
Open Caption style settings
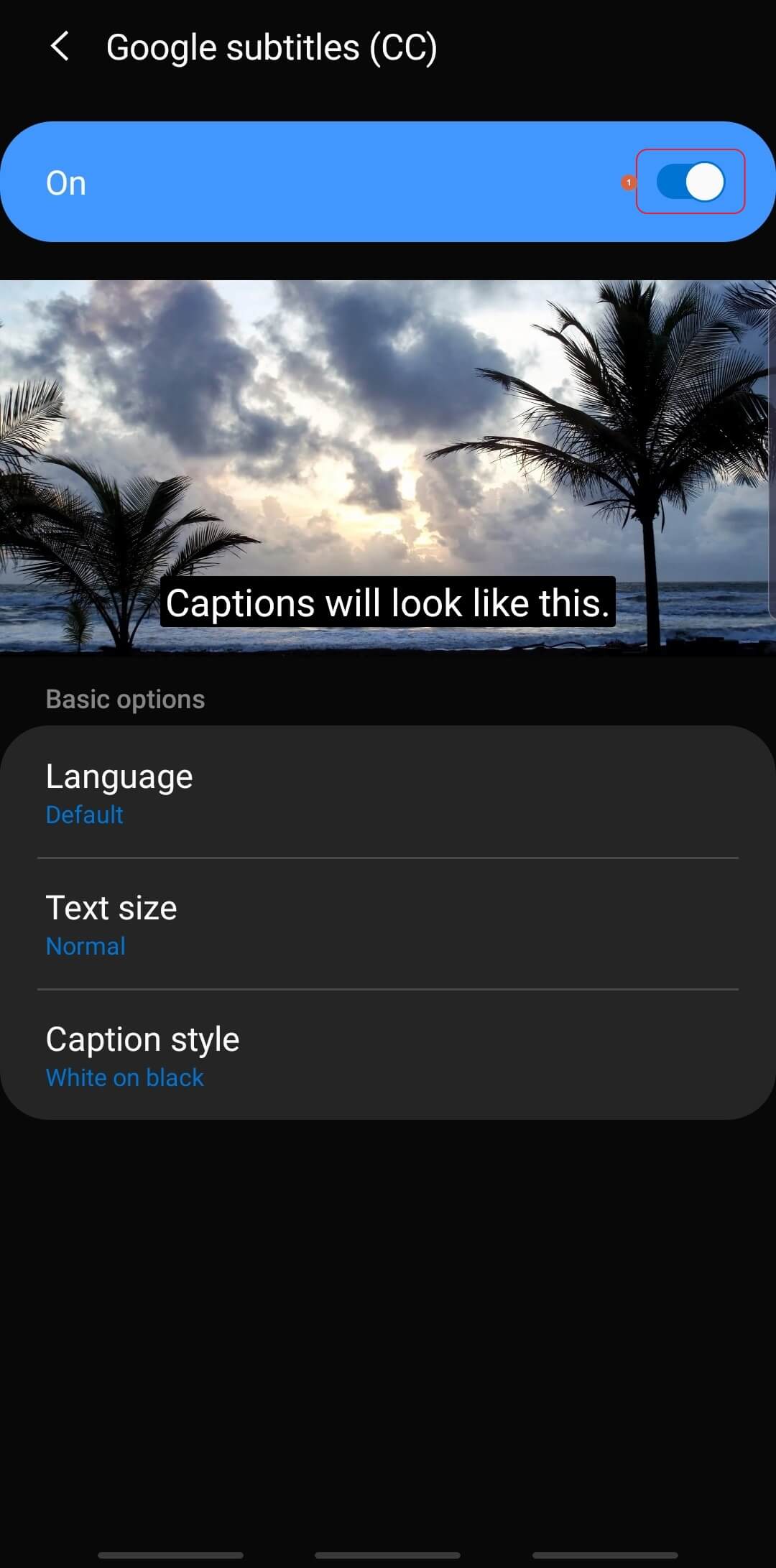pyautogui.click(x=388, y=1056)
